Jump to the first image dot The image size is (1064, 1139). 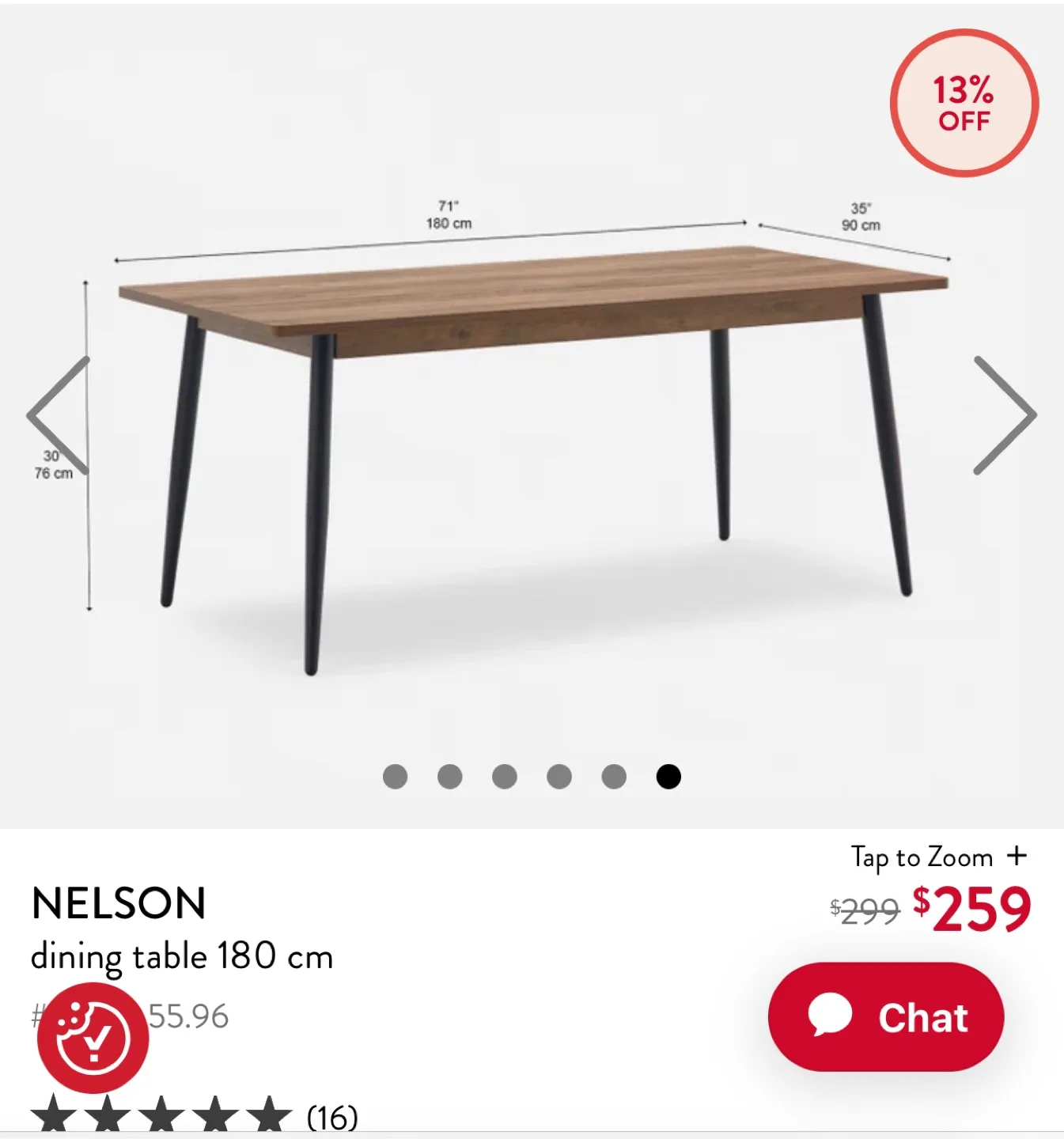point(395,777)
